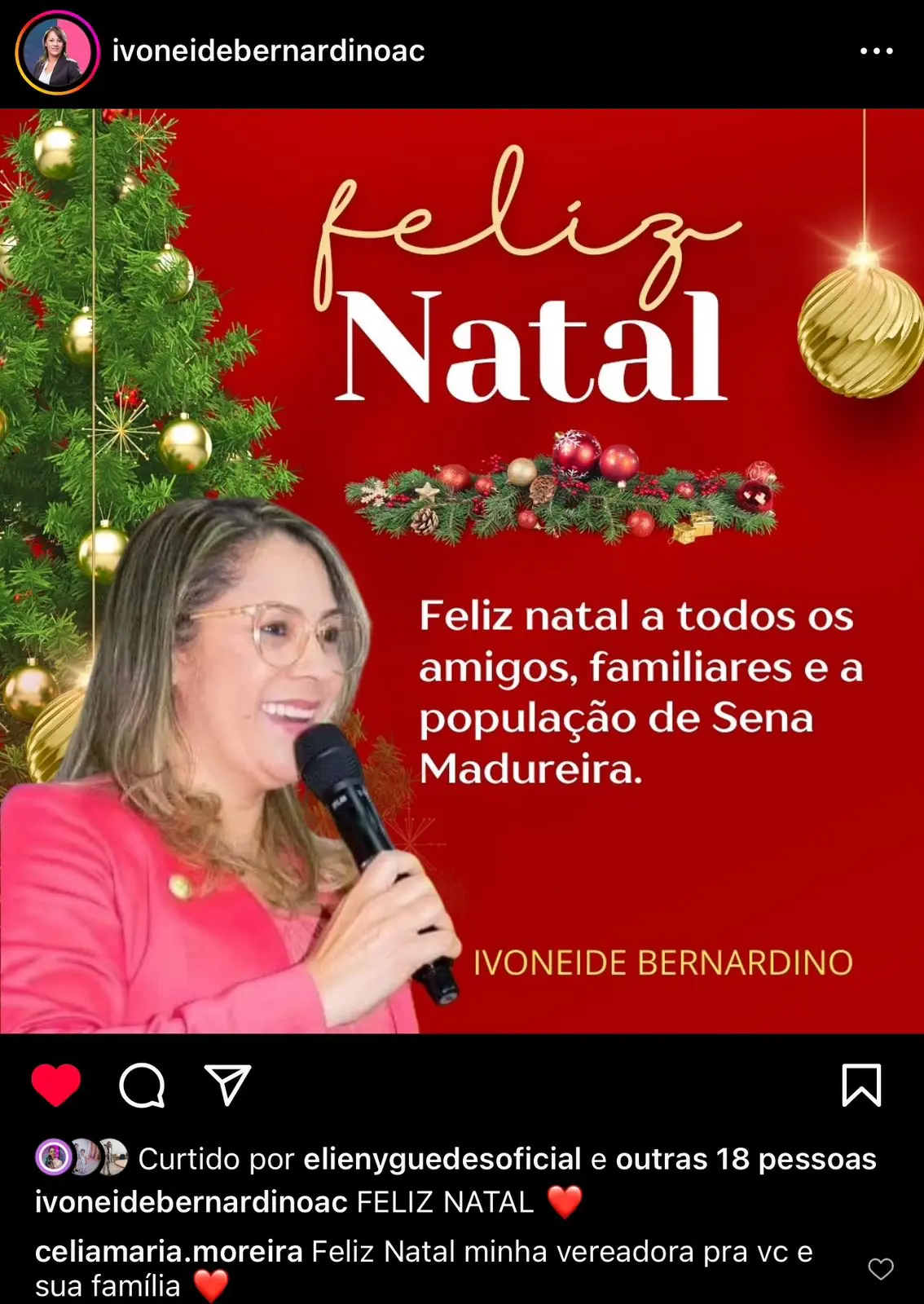View the outras 18 pessoas who liked
Screen dimensions: 924x1304
(x=746, y=1159)
